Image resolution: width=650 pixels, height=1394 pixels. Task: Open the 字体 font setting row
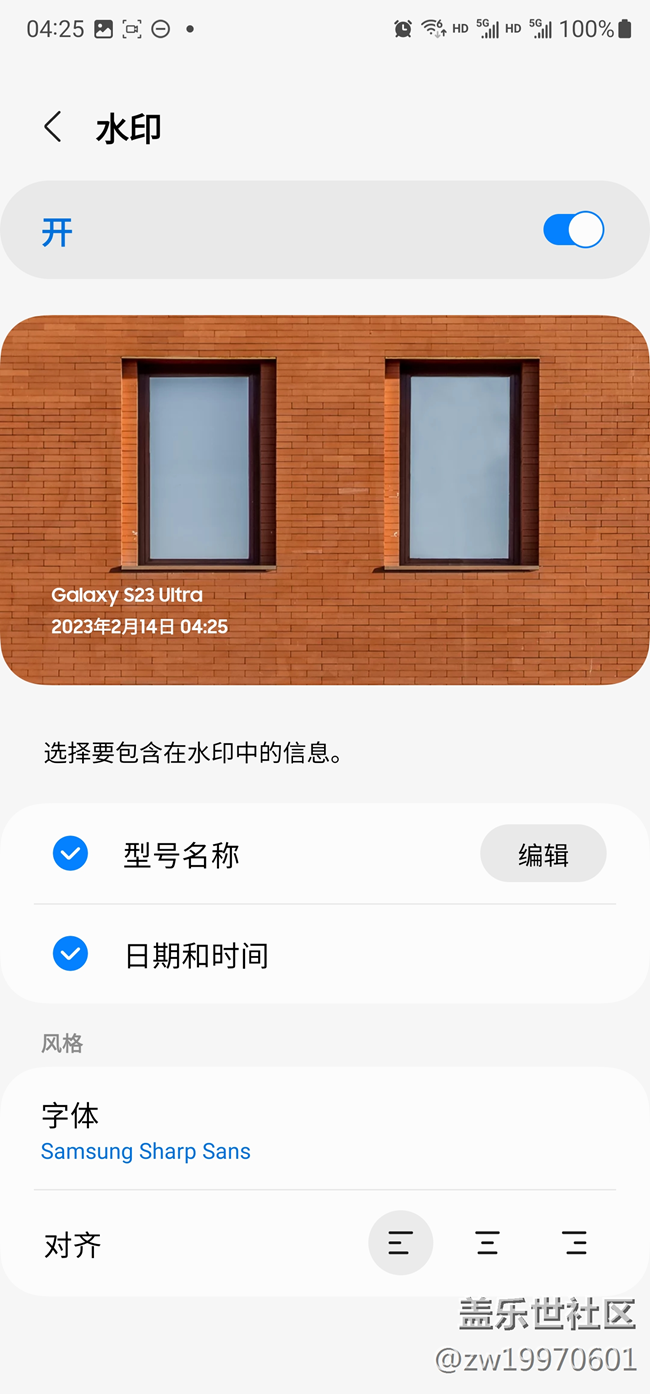point(300,1131)
